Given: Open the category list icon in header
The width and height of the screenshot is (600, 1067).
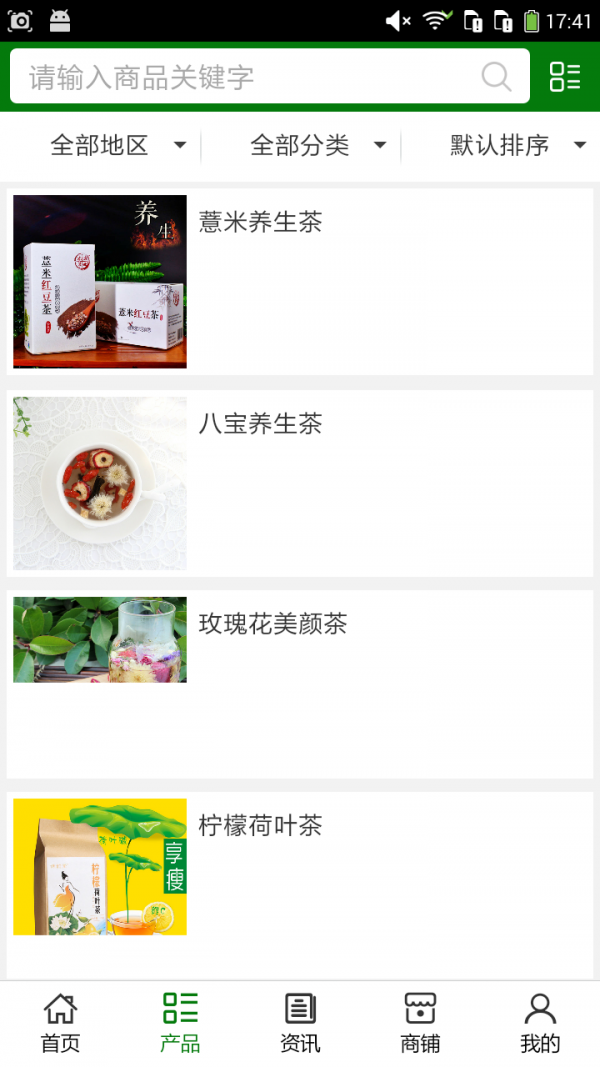Looking at the screenshot, I should click(x=565, y=77).
